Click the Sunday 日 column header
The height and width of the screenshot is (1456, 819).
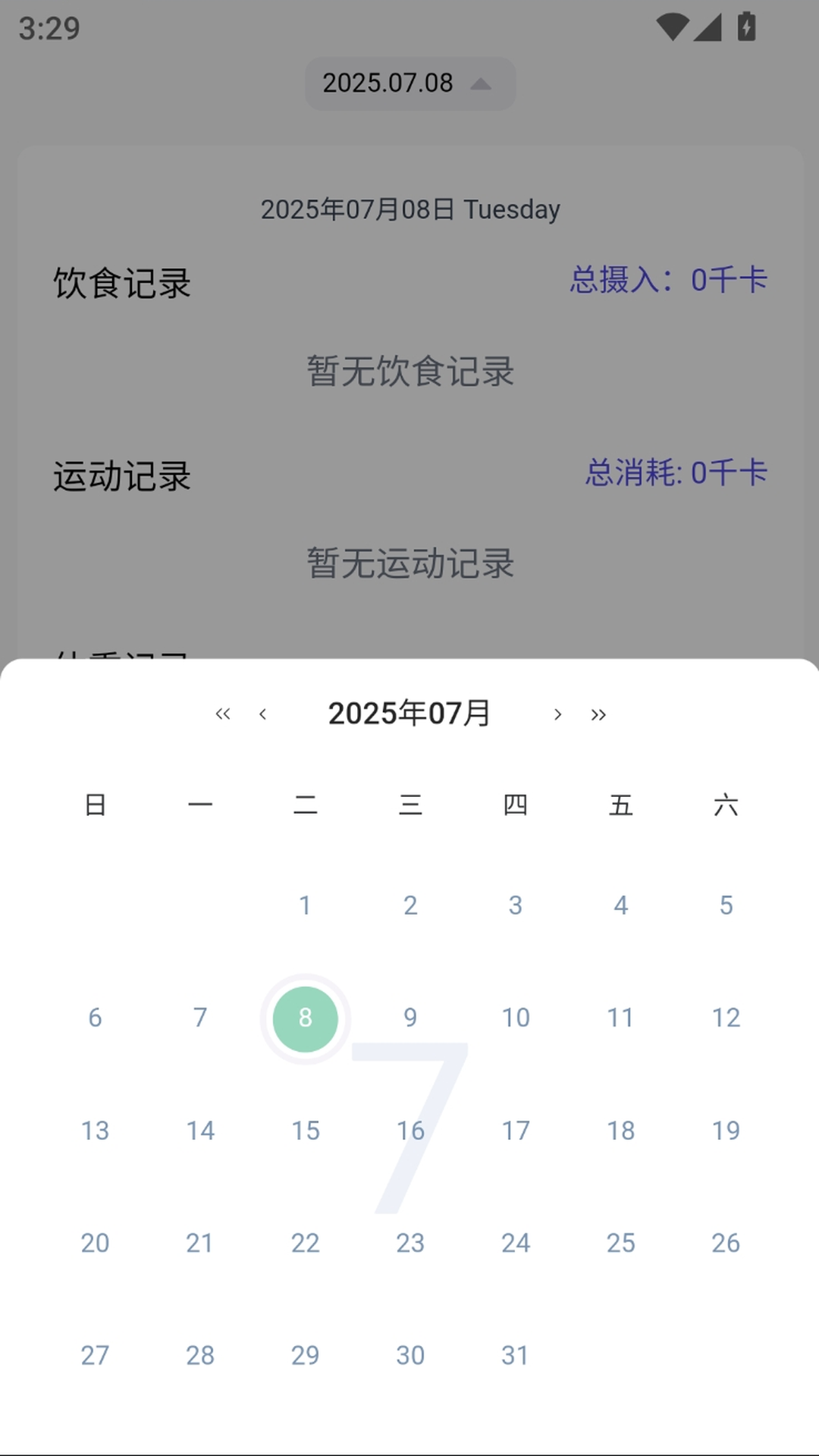click(95, 805)
